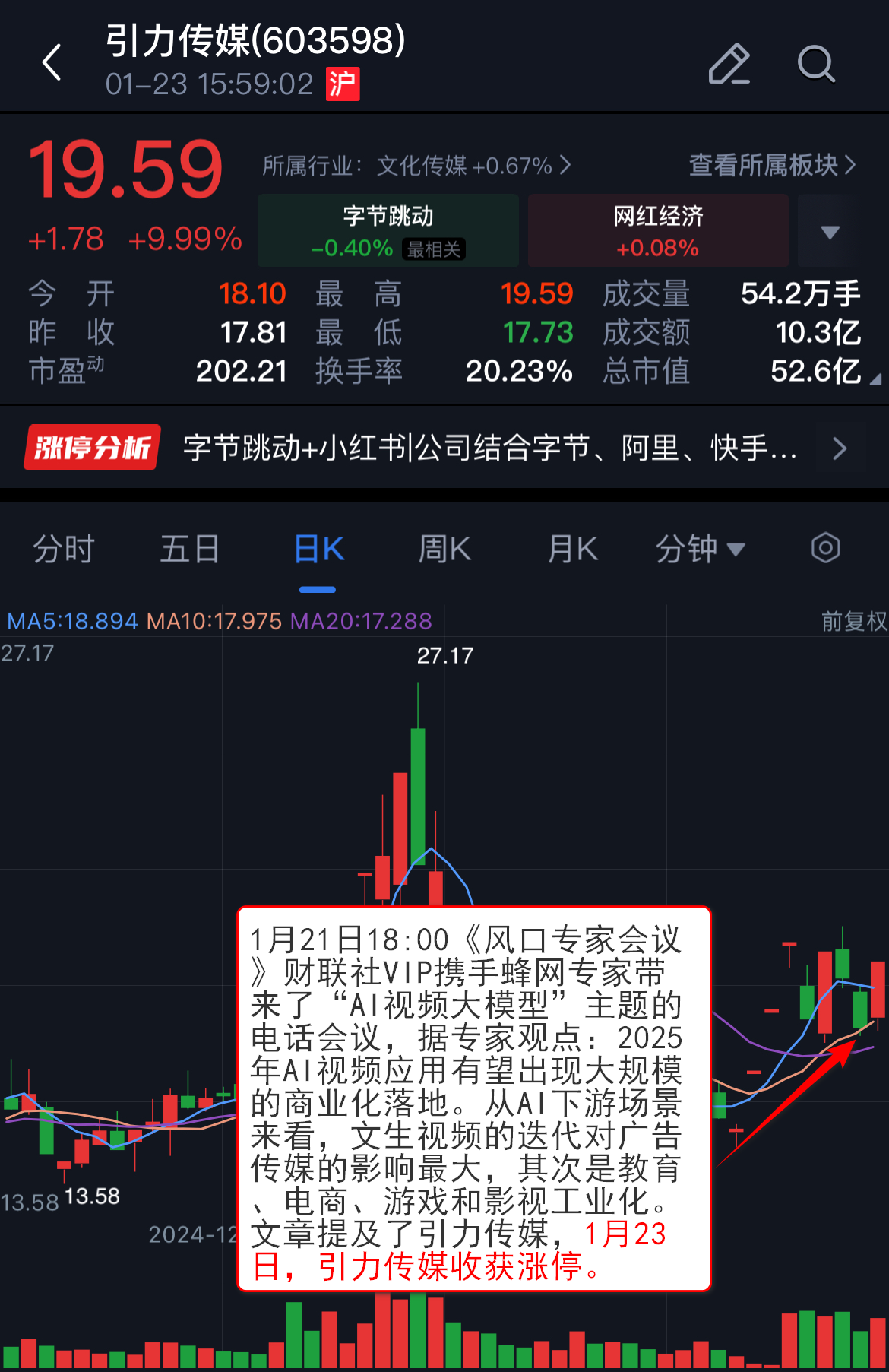
Task: Open 查看所属板块
Action: pos(771,166)
